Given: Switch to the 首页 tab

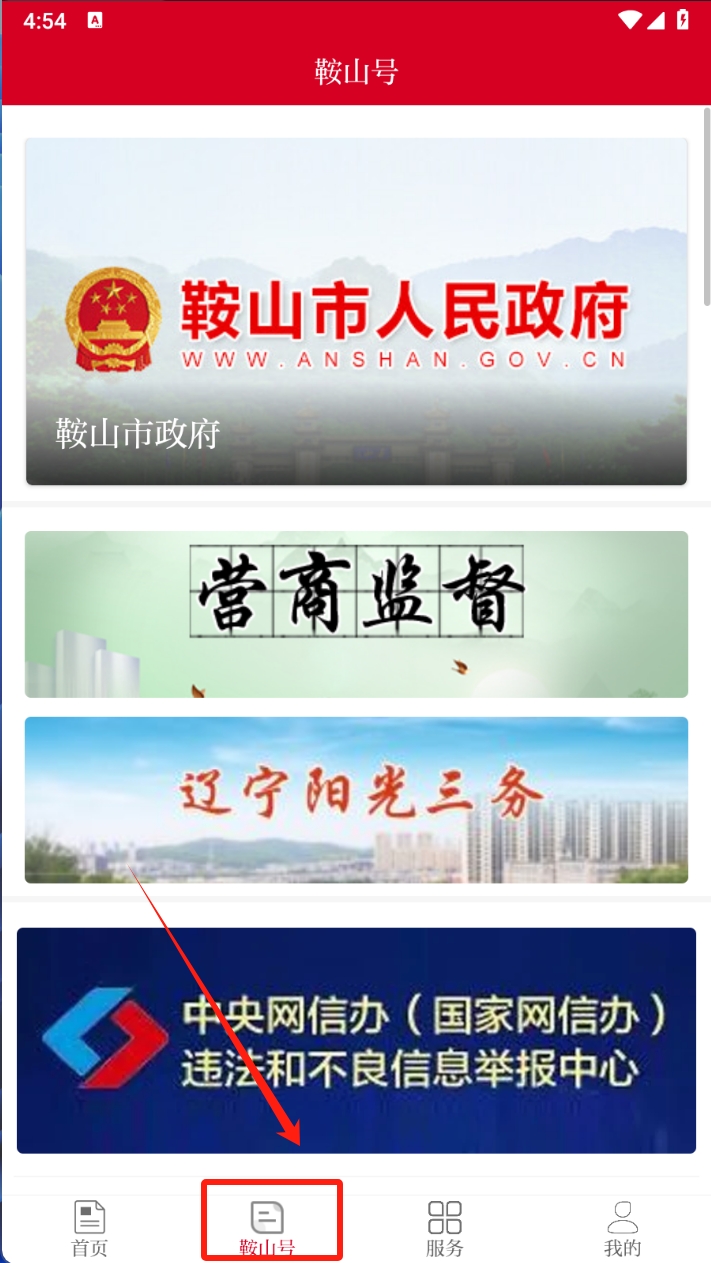Looking at the screenshot, I should (x=89, y=1229).
